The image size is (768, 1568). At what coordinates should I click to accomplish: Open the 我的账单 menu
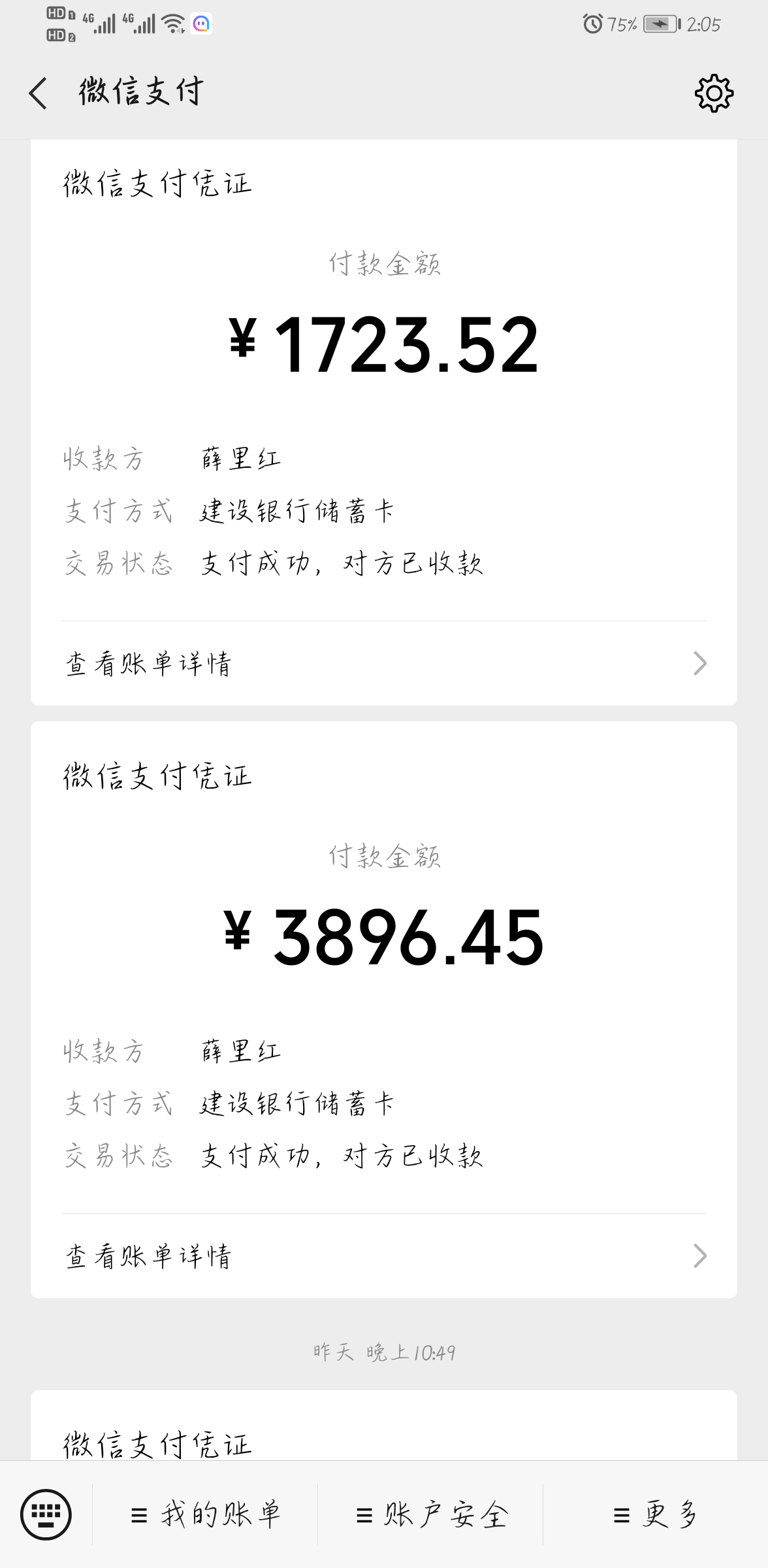206,1514
